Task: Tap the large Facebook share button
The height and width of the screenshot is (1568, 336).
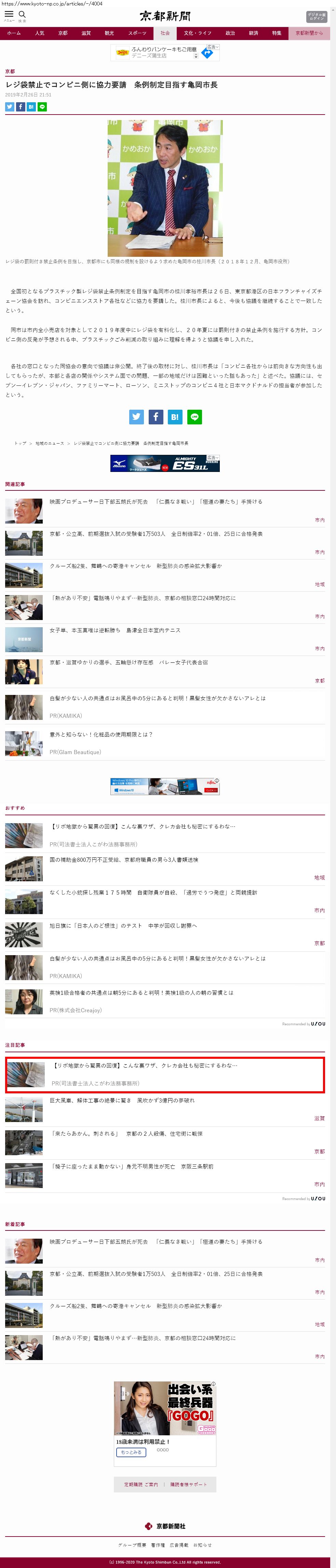Action: click(156, 417)
